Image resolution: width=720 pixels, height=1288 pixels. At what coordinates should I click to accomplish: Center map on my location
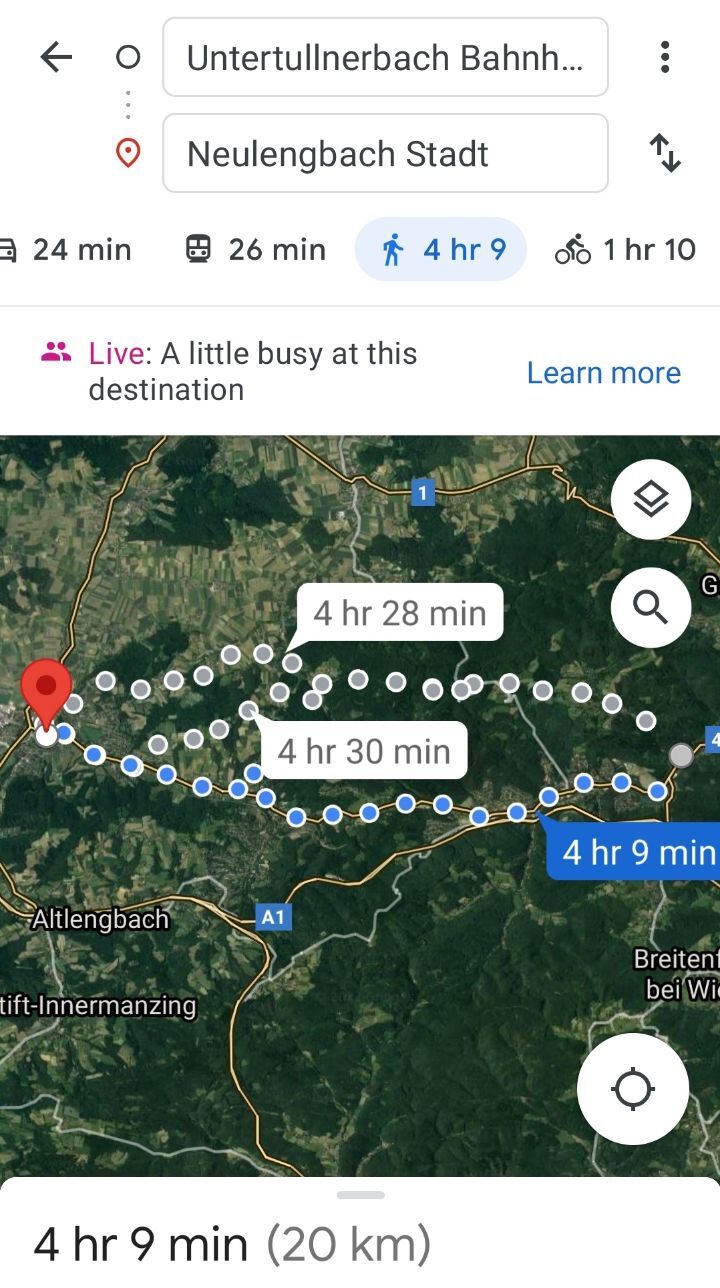[633, 1088]
